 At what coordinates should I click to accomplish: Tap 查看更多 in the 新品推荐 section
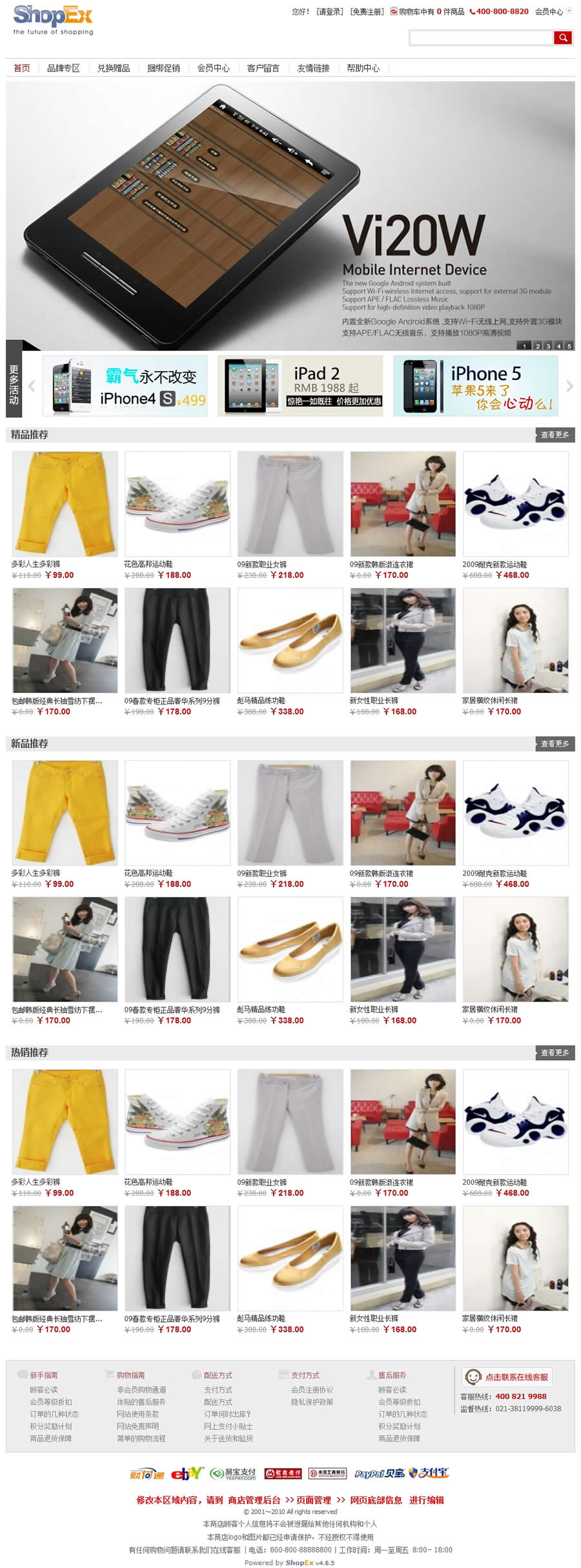555,743
